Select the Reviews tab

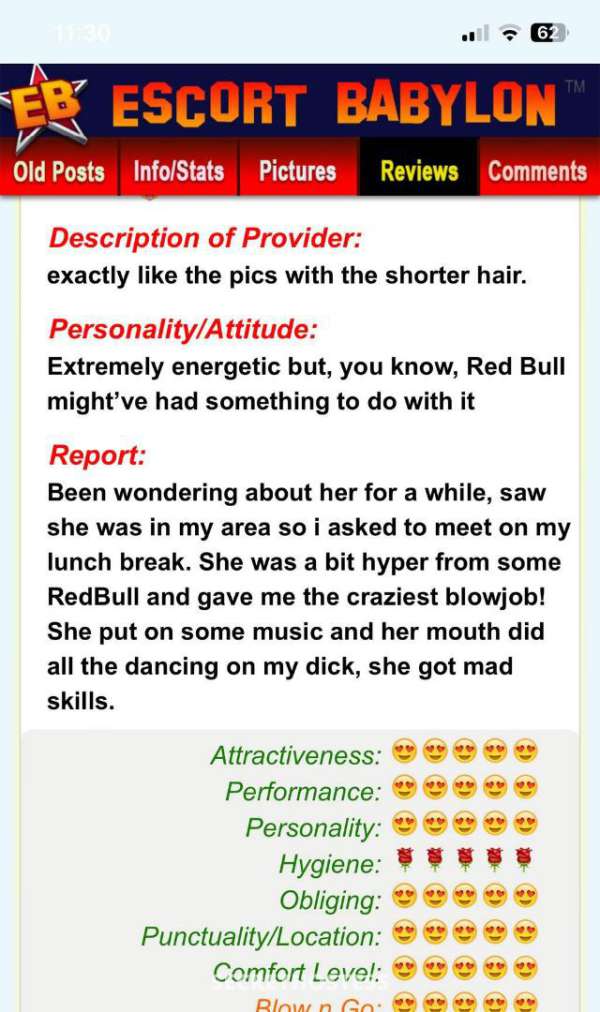419,171
